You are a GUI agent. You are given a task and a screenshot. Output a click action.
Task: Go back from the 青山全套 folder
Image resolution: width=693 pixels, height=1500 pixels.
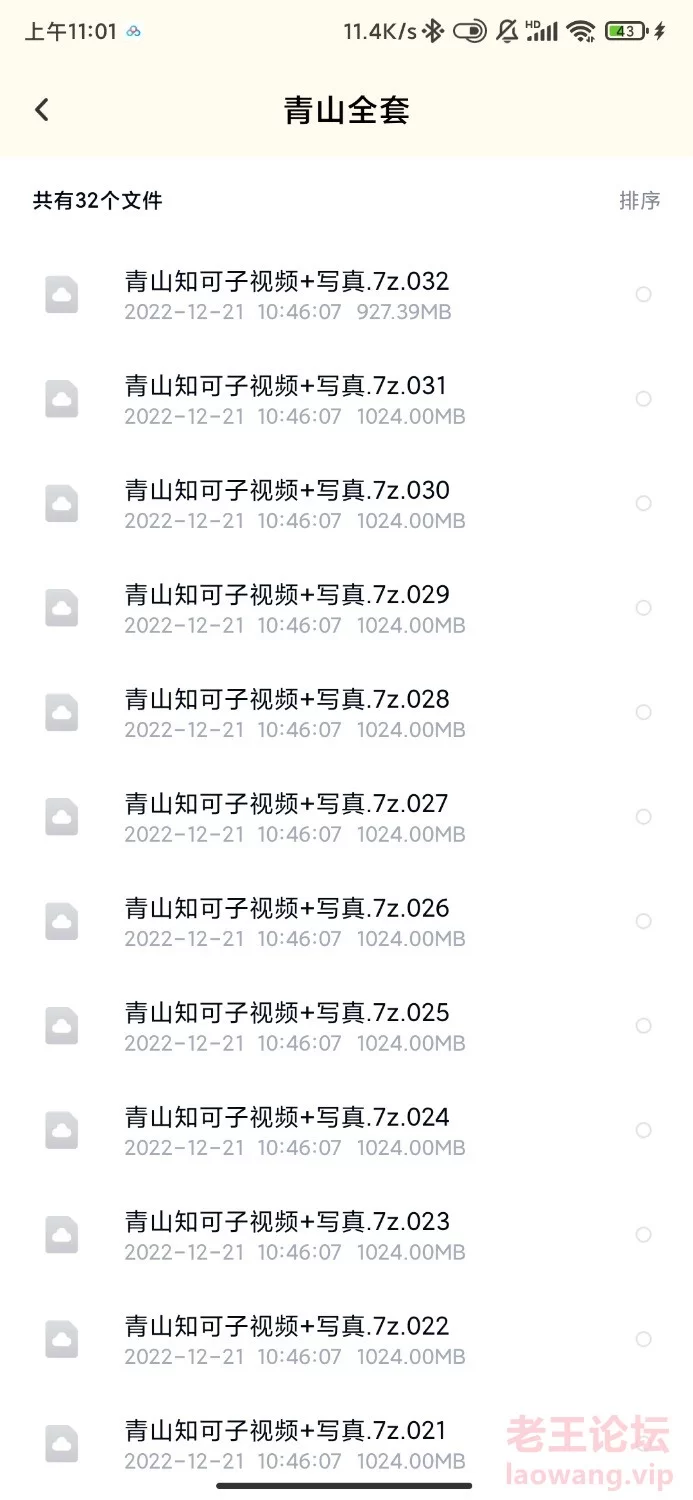[42, 110]
